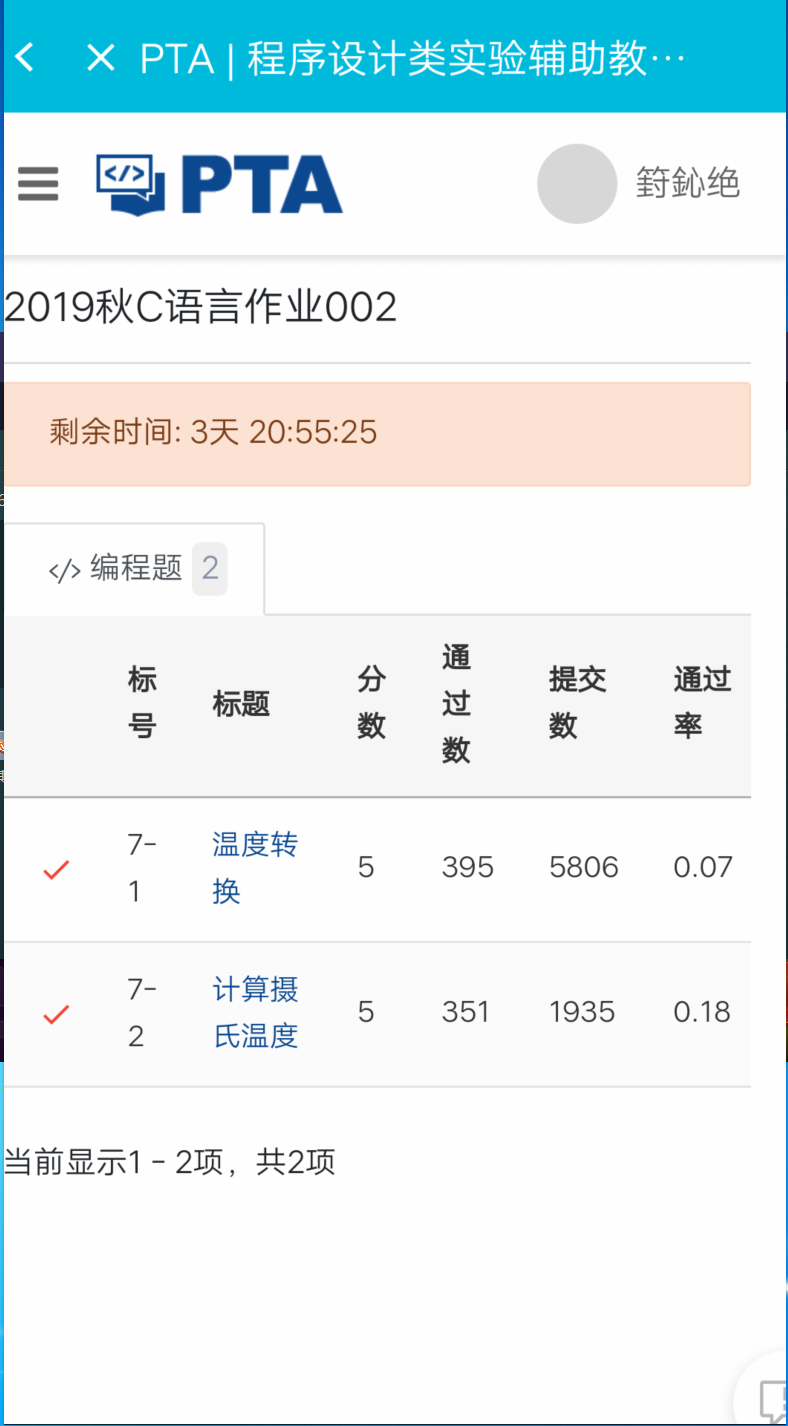Open the floating feedback chat icon
The image size is (788, 1426).
[770, 1398]
